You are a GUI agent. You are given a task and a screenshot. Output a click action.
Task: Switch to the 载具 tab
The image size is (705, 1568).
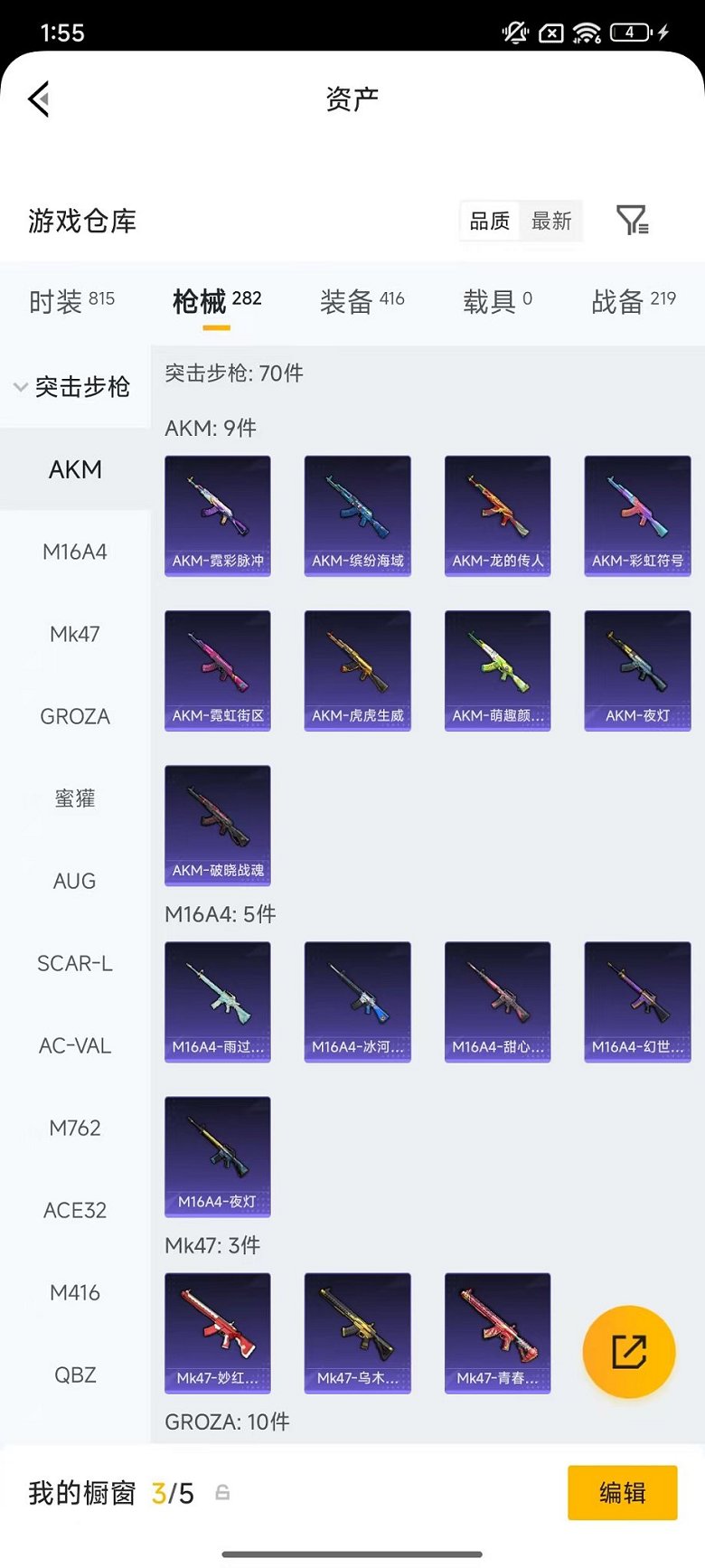(497, 301)
